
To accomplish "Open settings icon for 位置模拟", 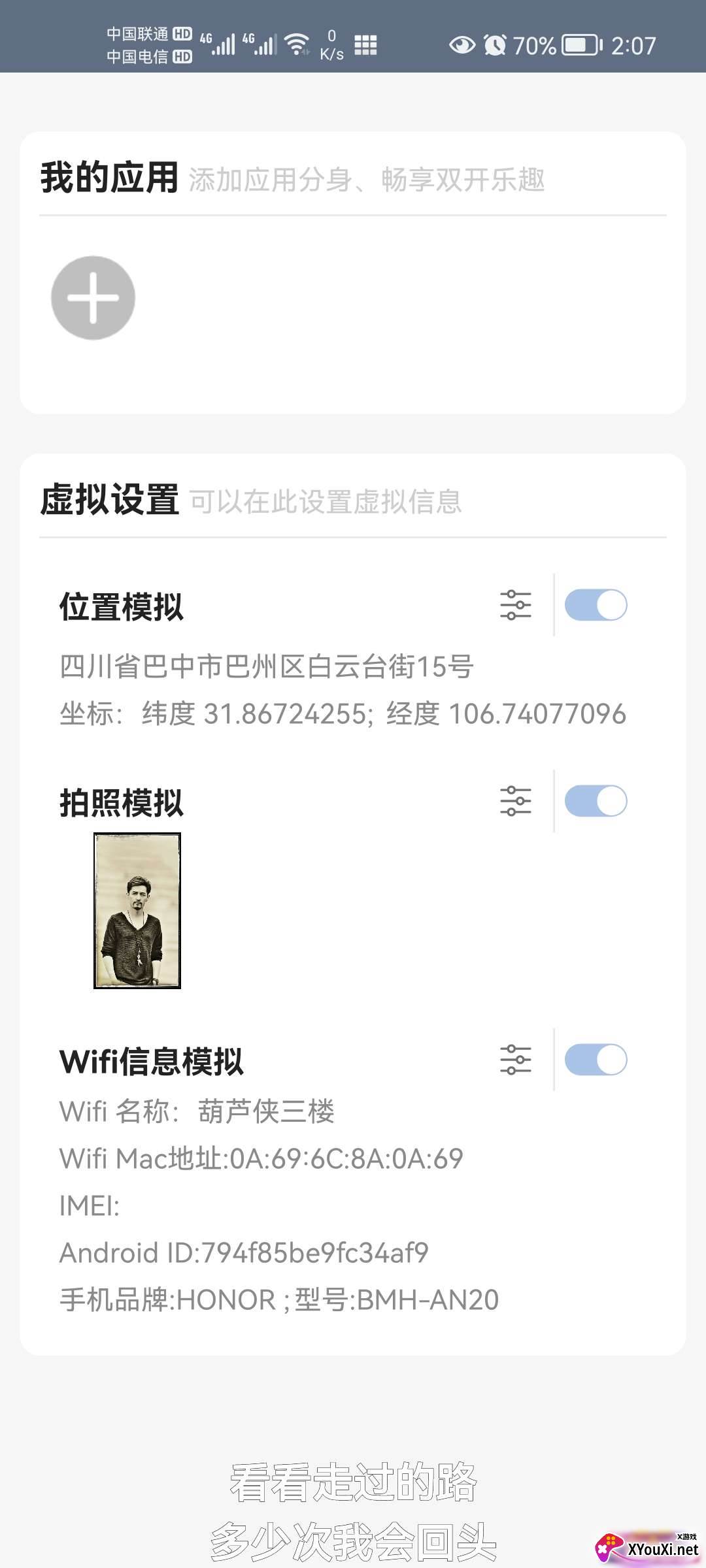I will pyautogui.click(x=516, y=605).
